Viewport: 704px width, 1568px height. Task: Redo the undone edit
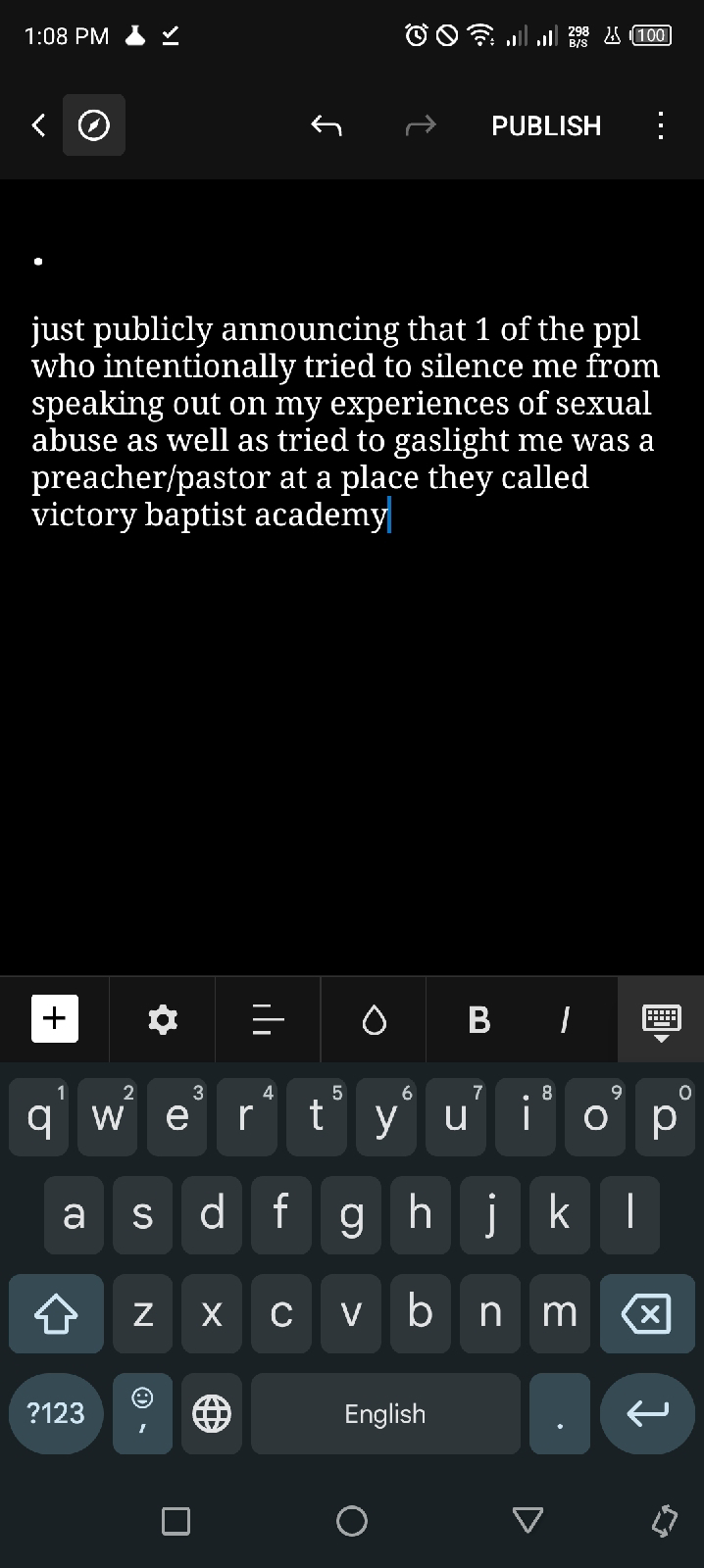(421, 125)
